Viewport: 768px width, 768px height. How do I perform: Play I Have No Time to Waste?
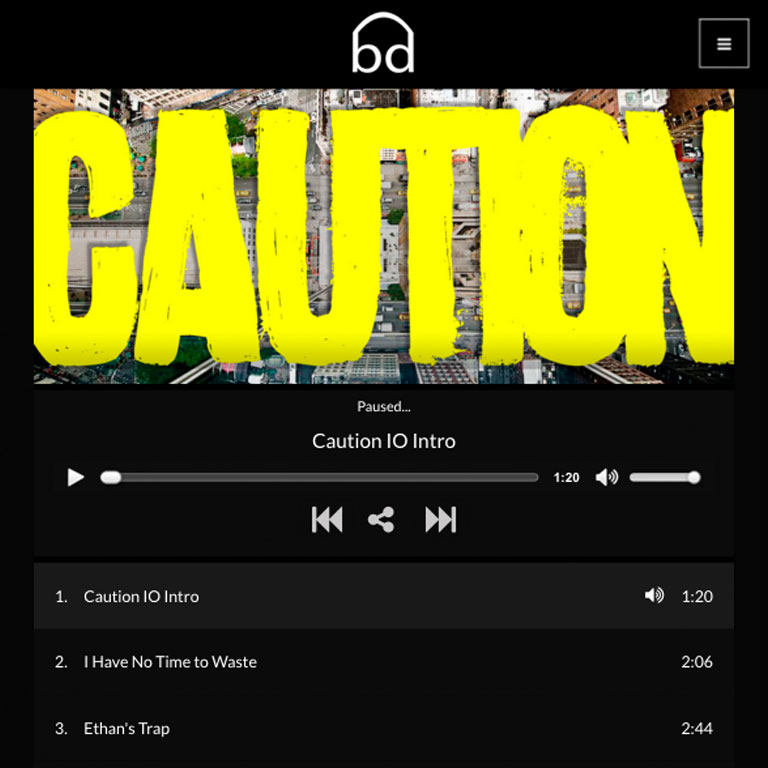point(170,662)
